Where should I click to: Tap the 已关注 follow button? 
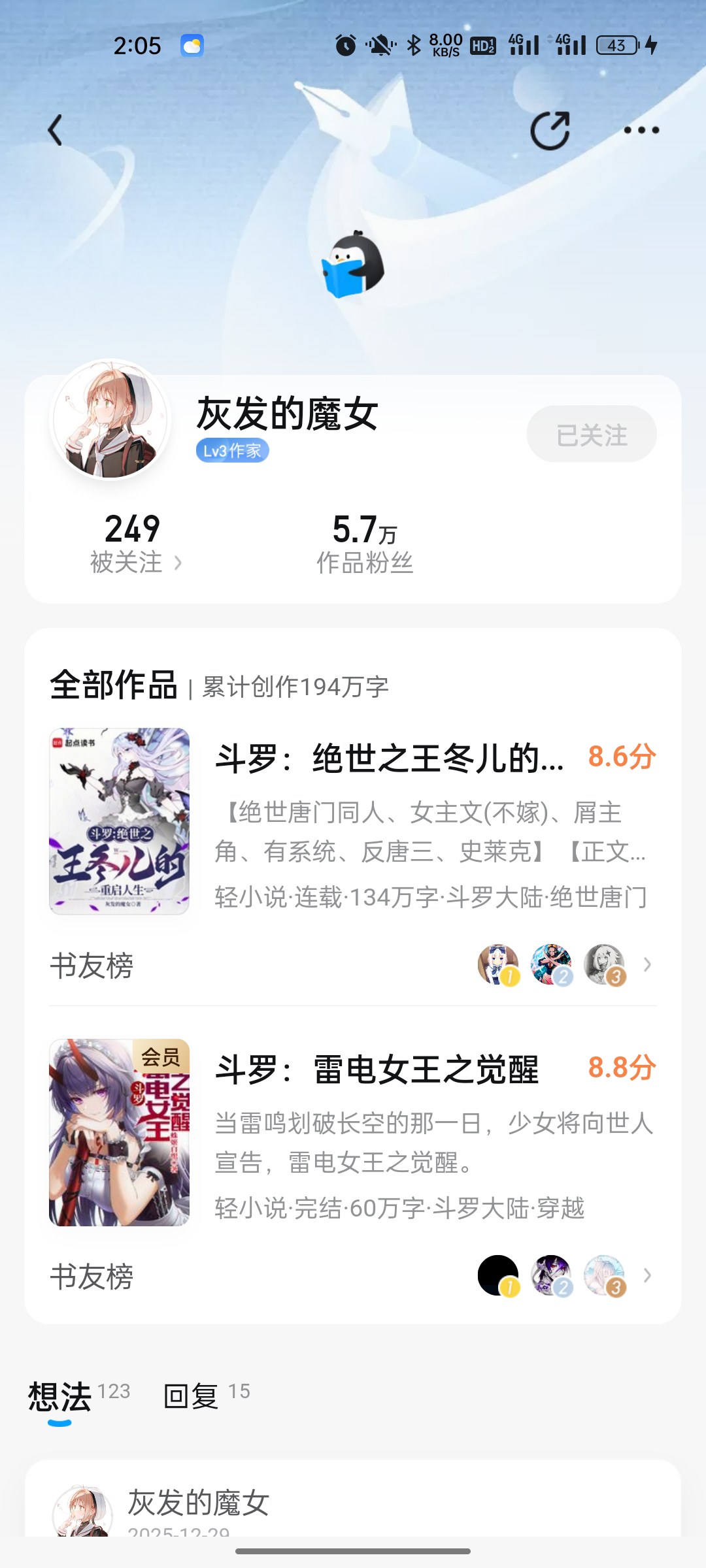(x=591, y=434)
